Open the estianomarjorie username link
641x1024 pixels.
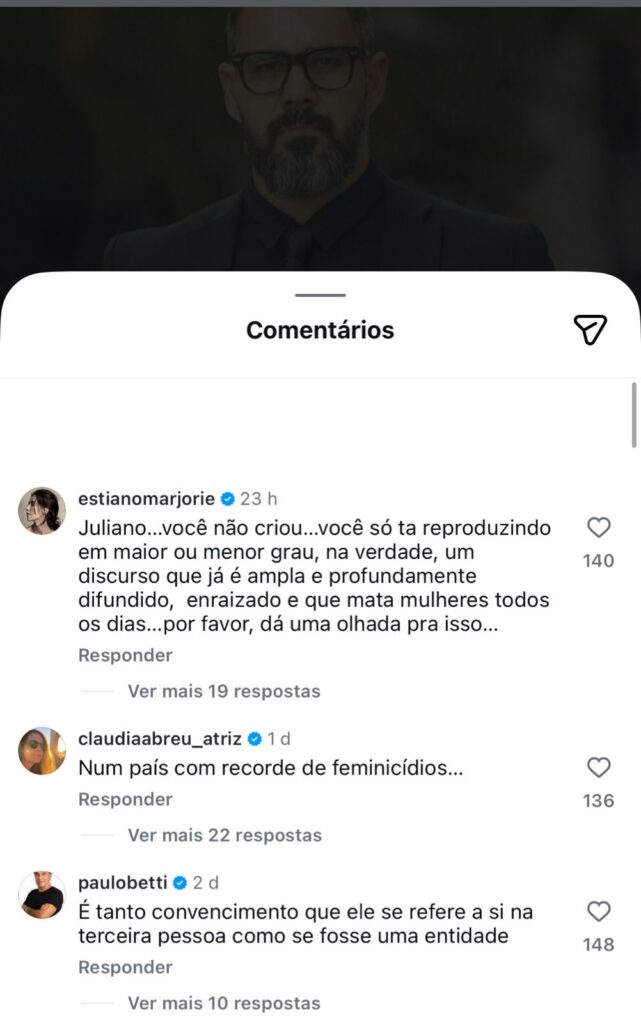point(146,498)
